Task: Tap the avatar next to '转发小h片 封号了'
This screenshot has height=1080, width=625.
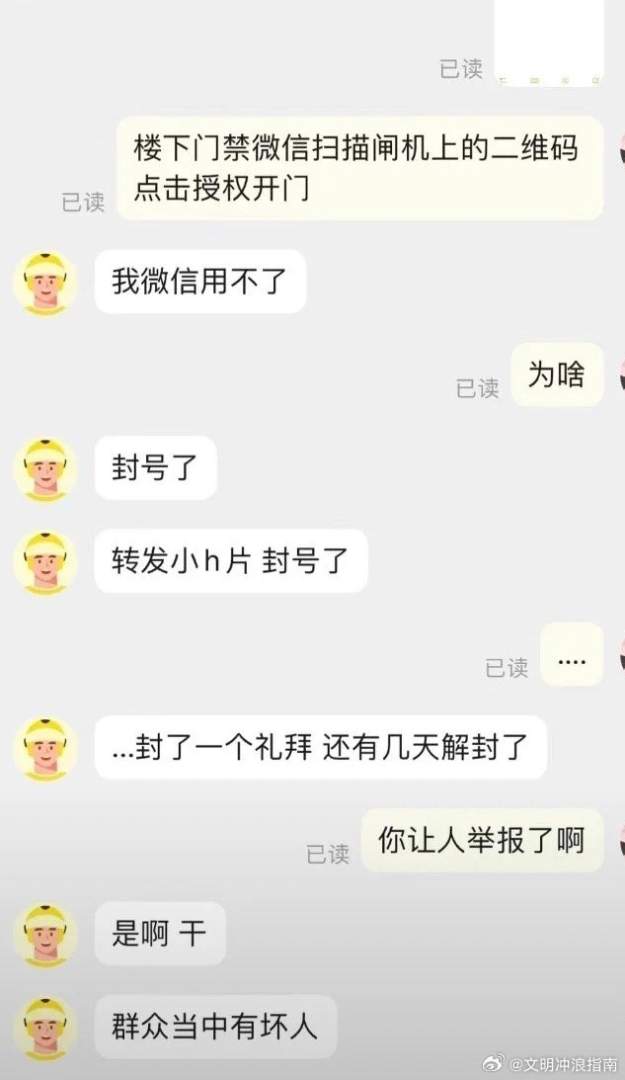Action: pos(45,563)
